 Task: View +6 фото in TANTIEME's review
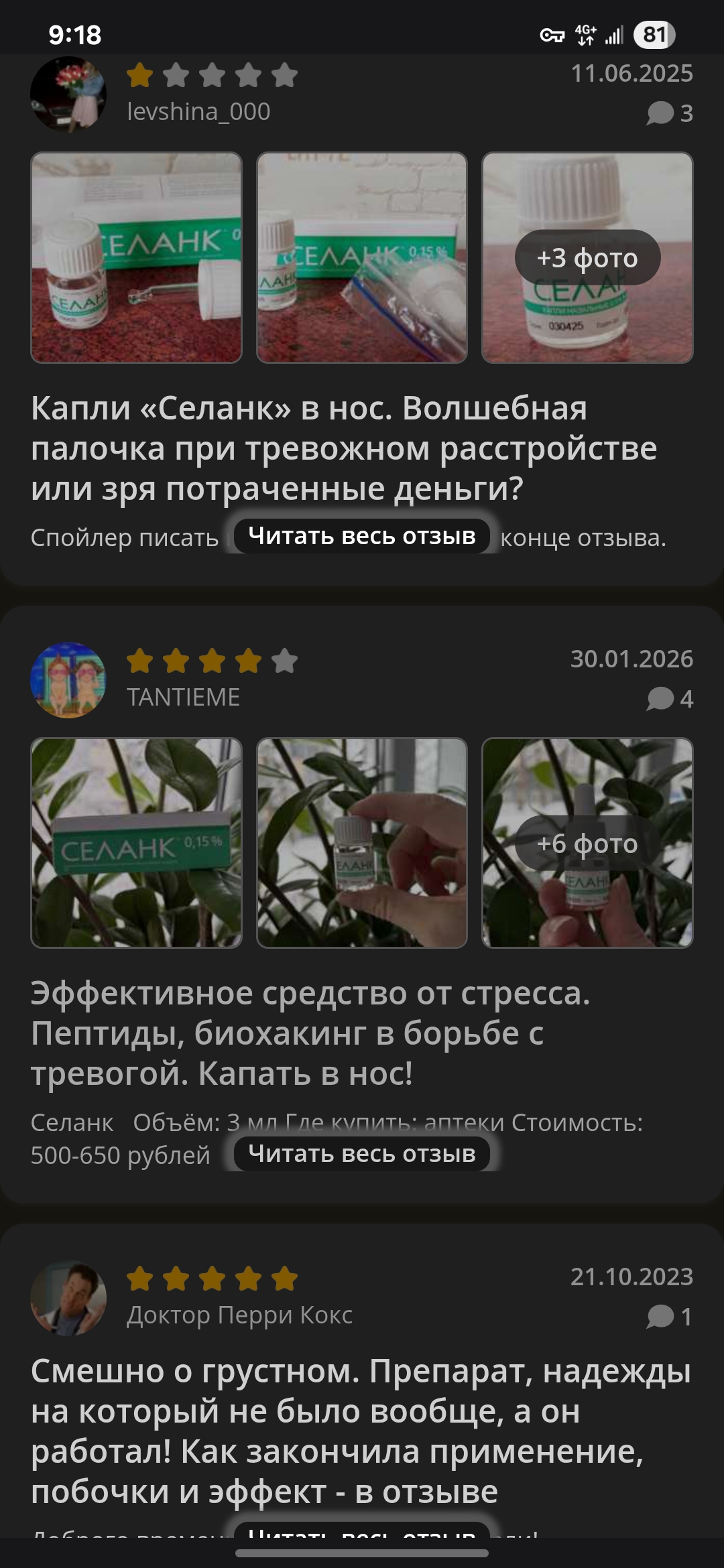pyautogui.click(x=587, y=843)
